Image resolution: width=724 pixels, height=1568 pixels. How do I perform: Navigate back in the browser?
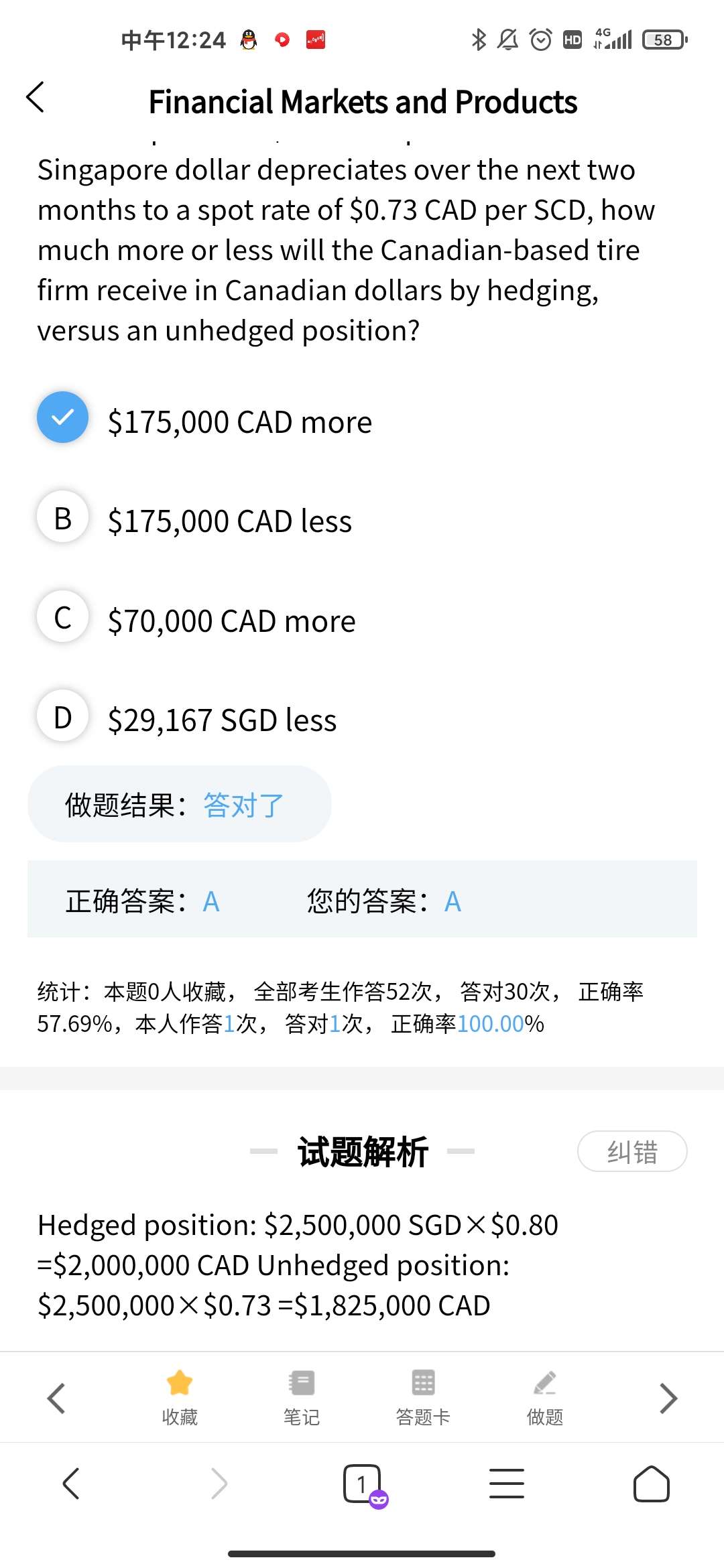71,1483
